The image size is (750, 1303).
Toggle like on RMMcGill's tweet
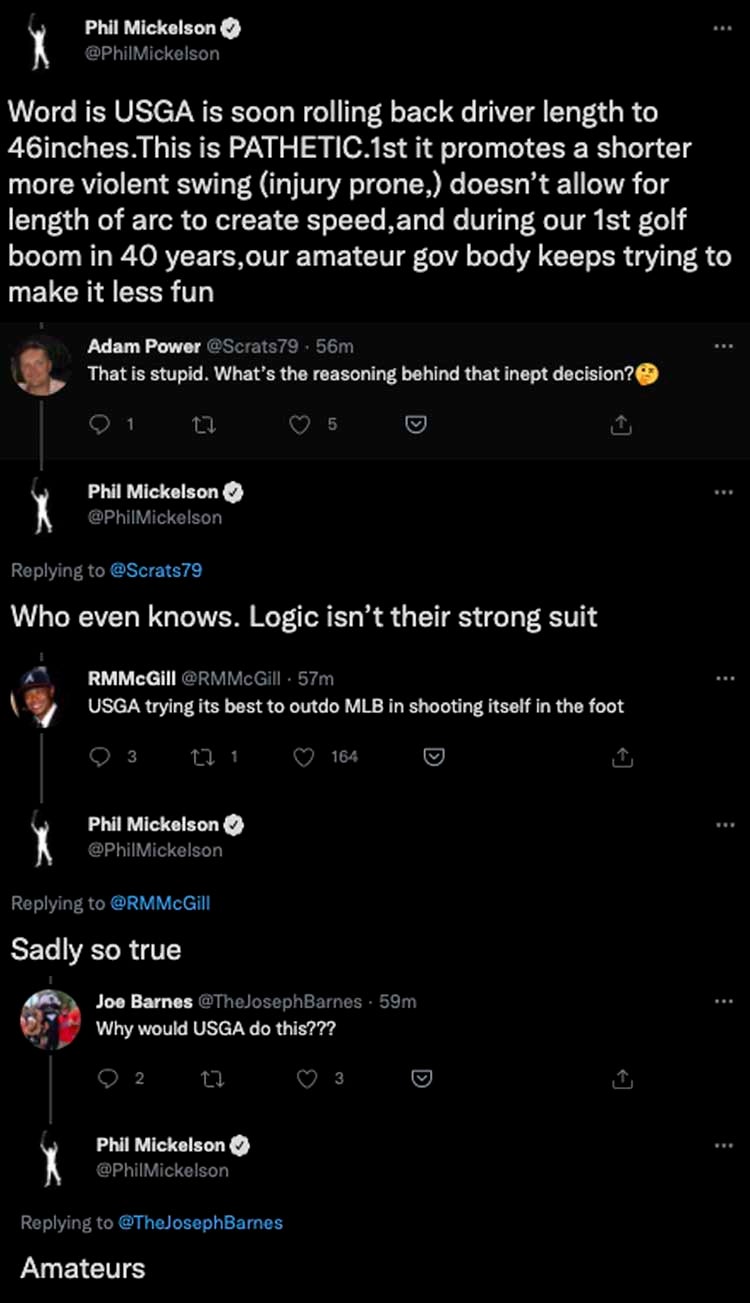pyautogui.click(x=303, y=757)
